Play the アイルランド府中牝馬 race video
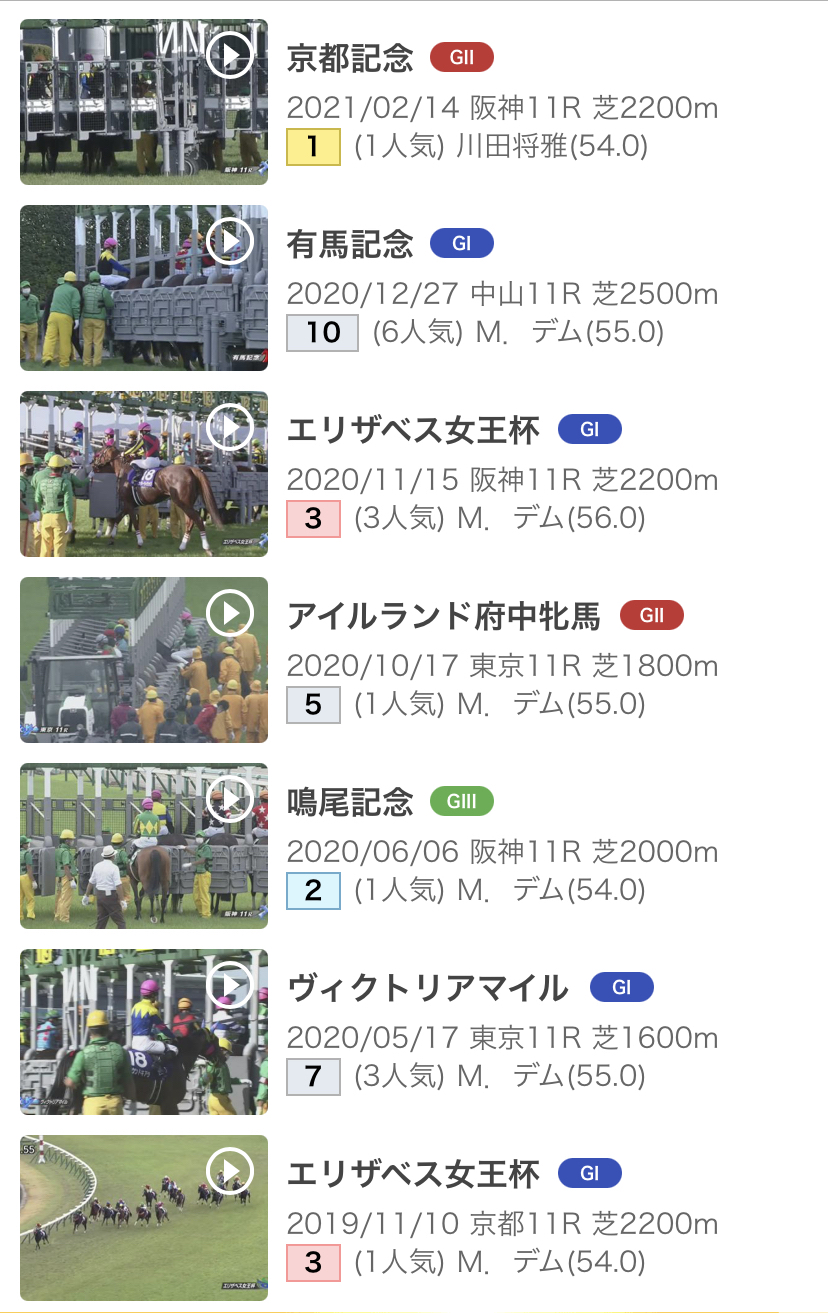 tap(230, 614)
